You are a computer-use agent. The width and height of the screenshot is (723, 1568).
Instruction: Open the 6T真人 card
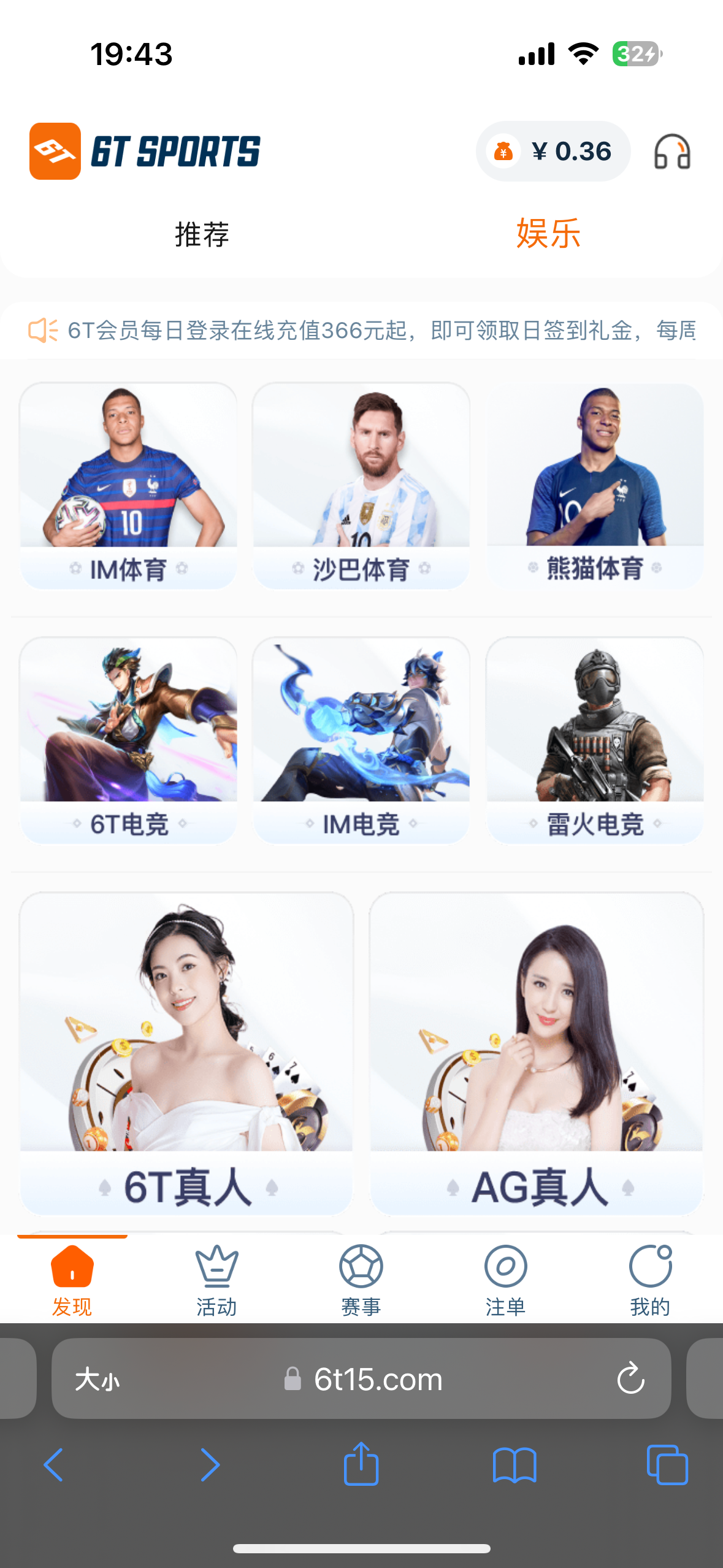pos(186,1053)
